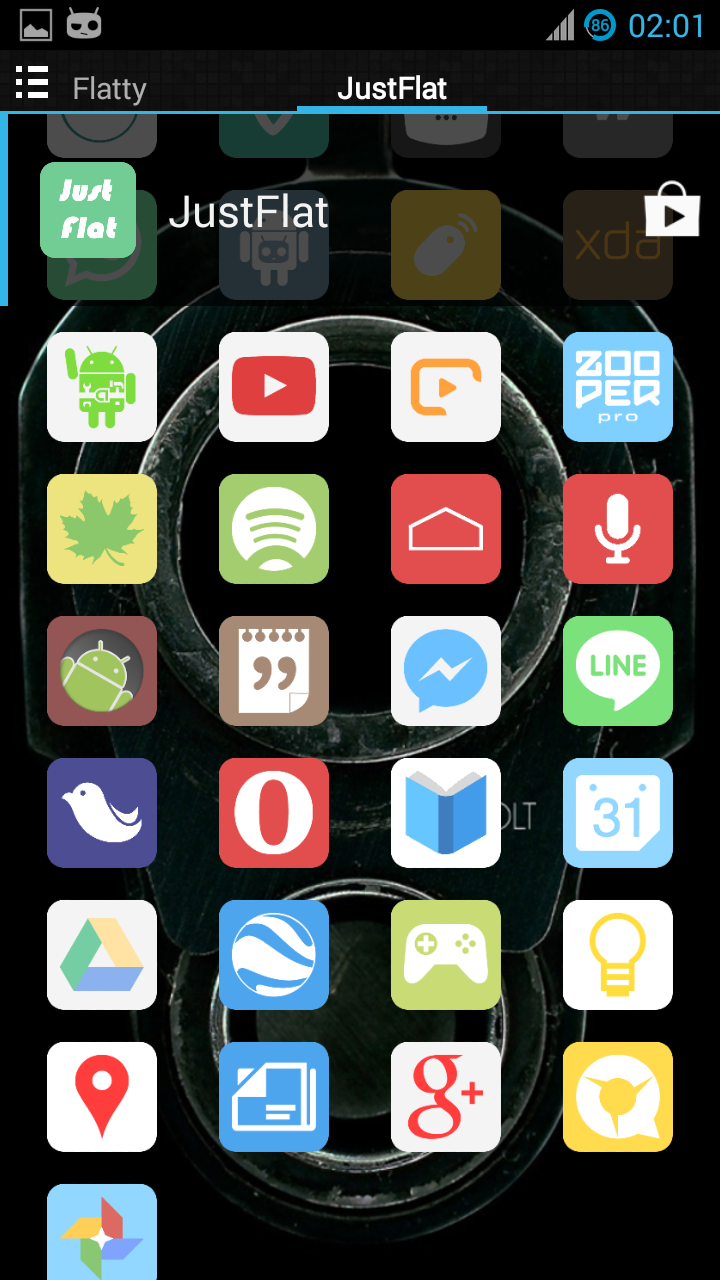Tap the Zooper Pro icon
This screenshot has height=1280, width=720.
pyautogui.click(x=618, y=387)
